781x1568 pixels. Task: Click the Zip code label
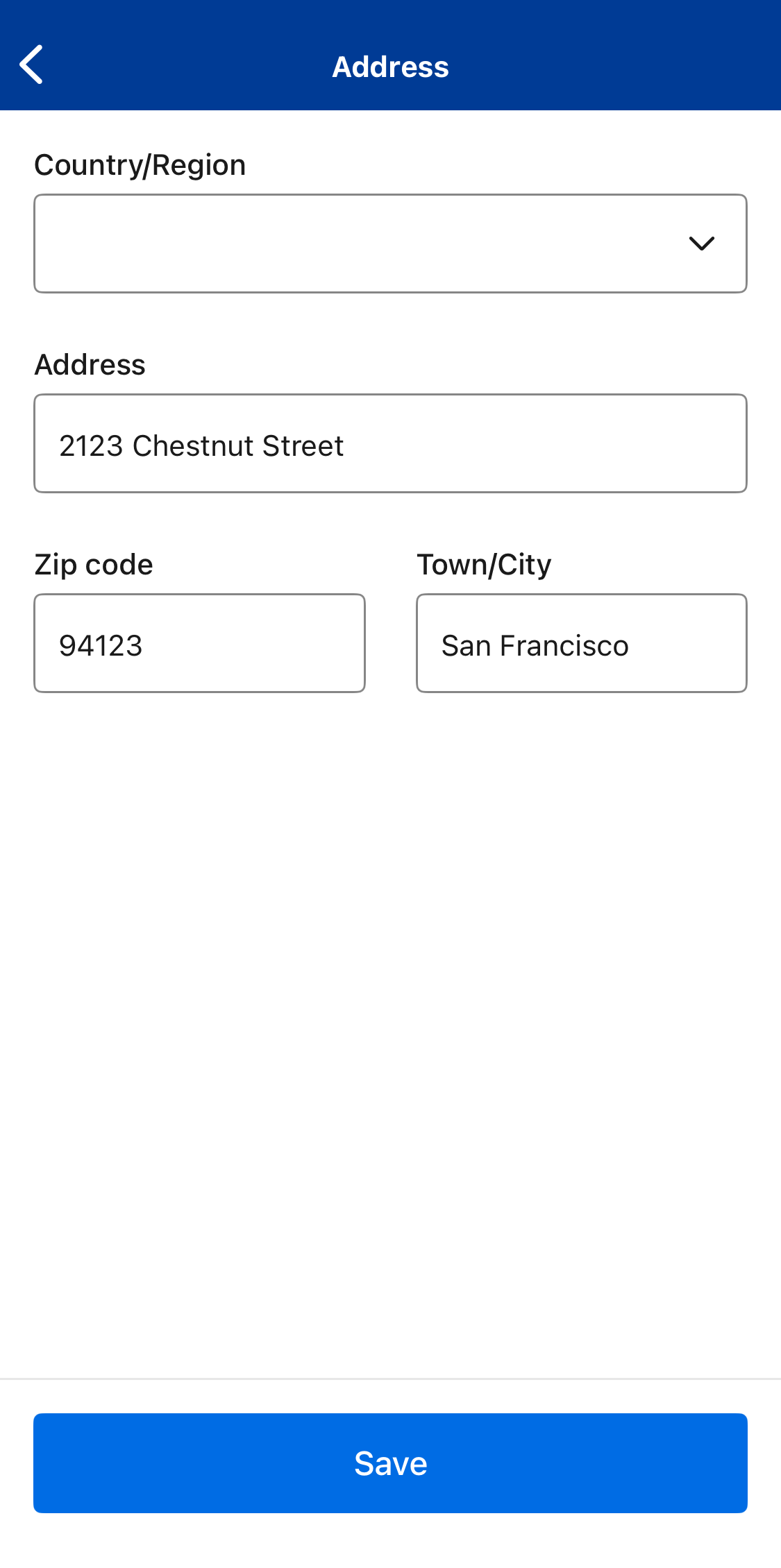click(93, 564)
